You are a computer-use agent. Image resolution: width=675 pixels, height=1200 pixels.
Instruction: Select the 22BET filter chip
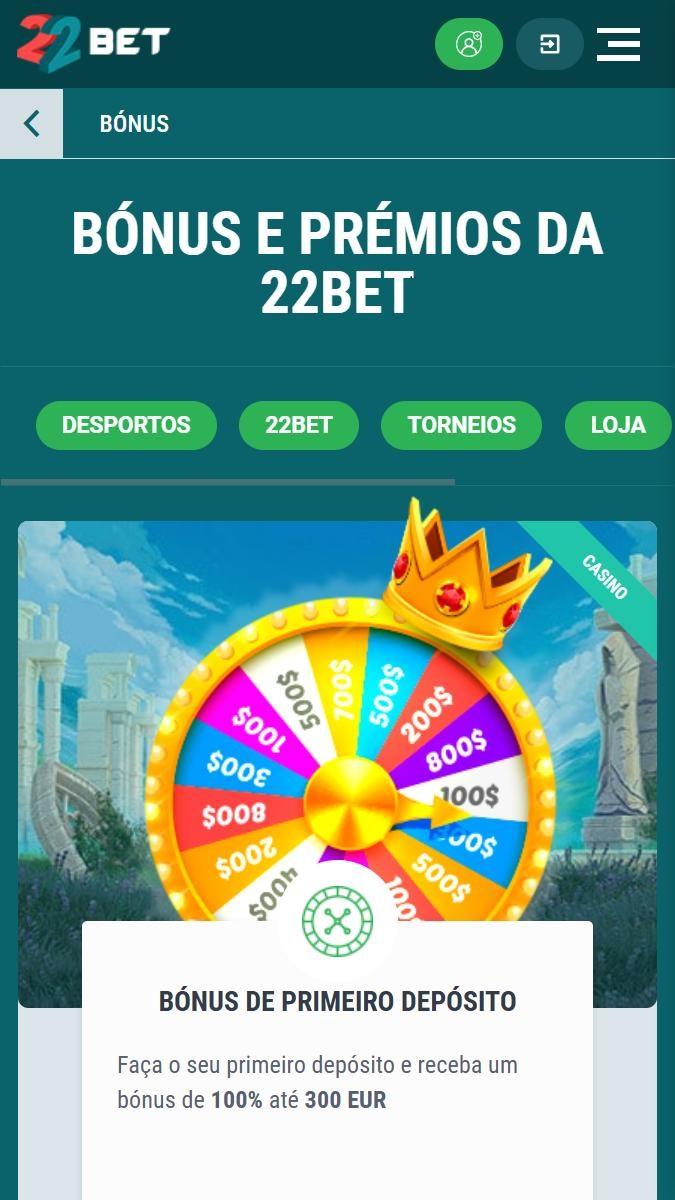click(x=299, y=425)
